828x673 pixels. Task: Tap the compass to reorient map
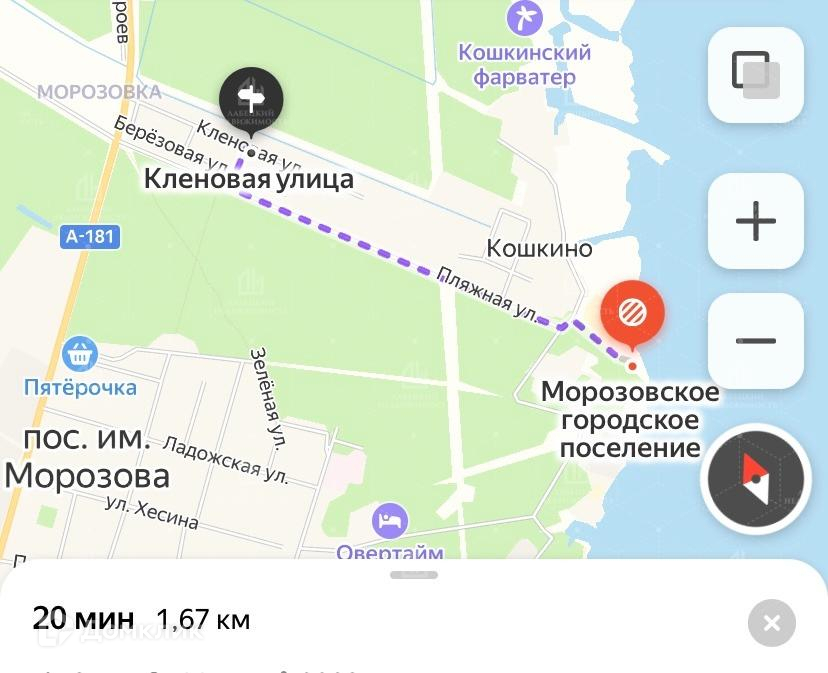click(x=755, y=480)
